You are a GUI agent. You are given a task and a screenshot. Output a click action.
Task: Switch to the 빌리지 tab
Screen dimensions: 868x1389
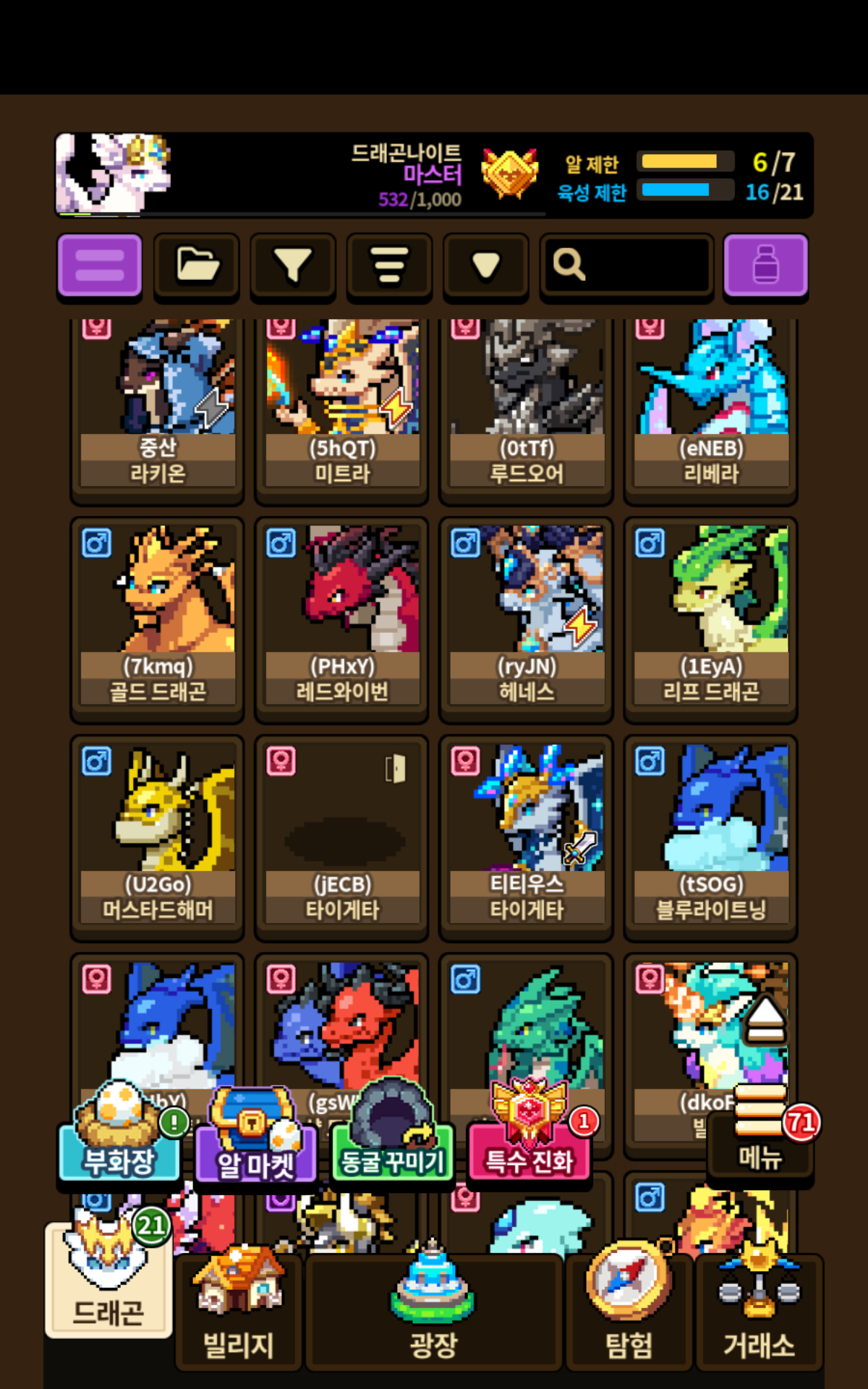pos(239,1309)
